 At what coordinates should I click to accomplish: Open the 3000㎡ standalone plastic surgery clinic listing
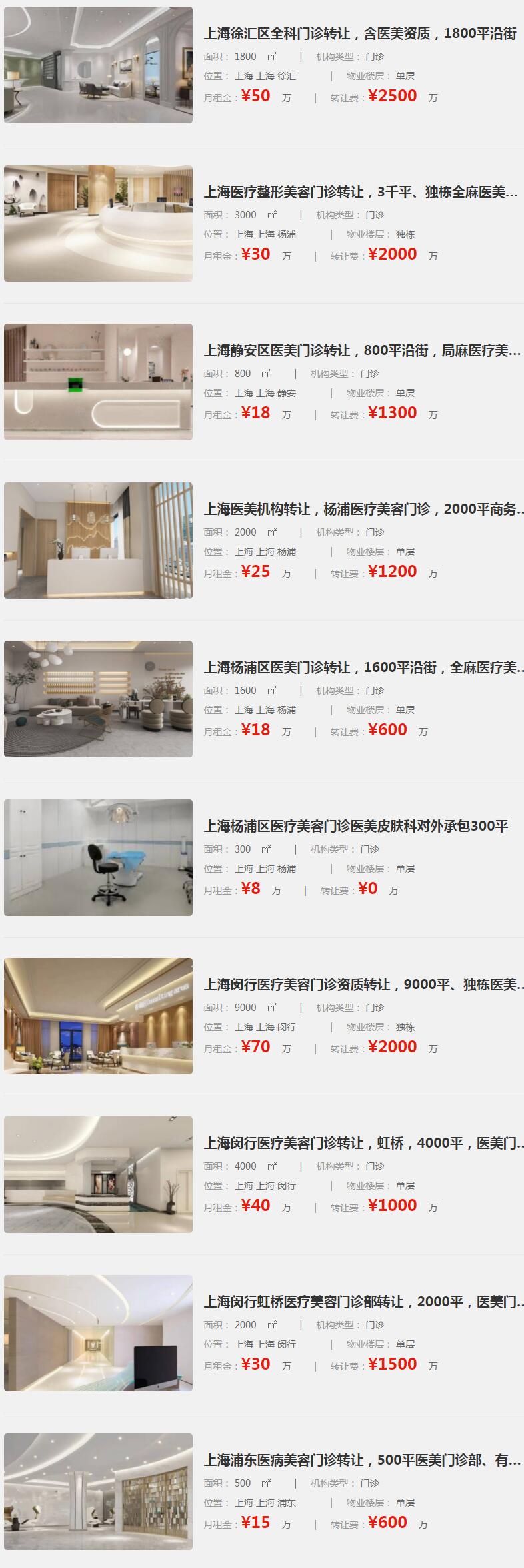(x=360, y=192)
